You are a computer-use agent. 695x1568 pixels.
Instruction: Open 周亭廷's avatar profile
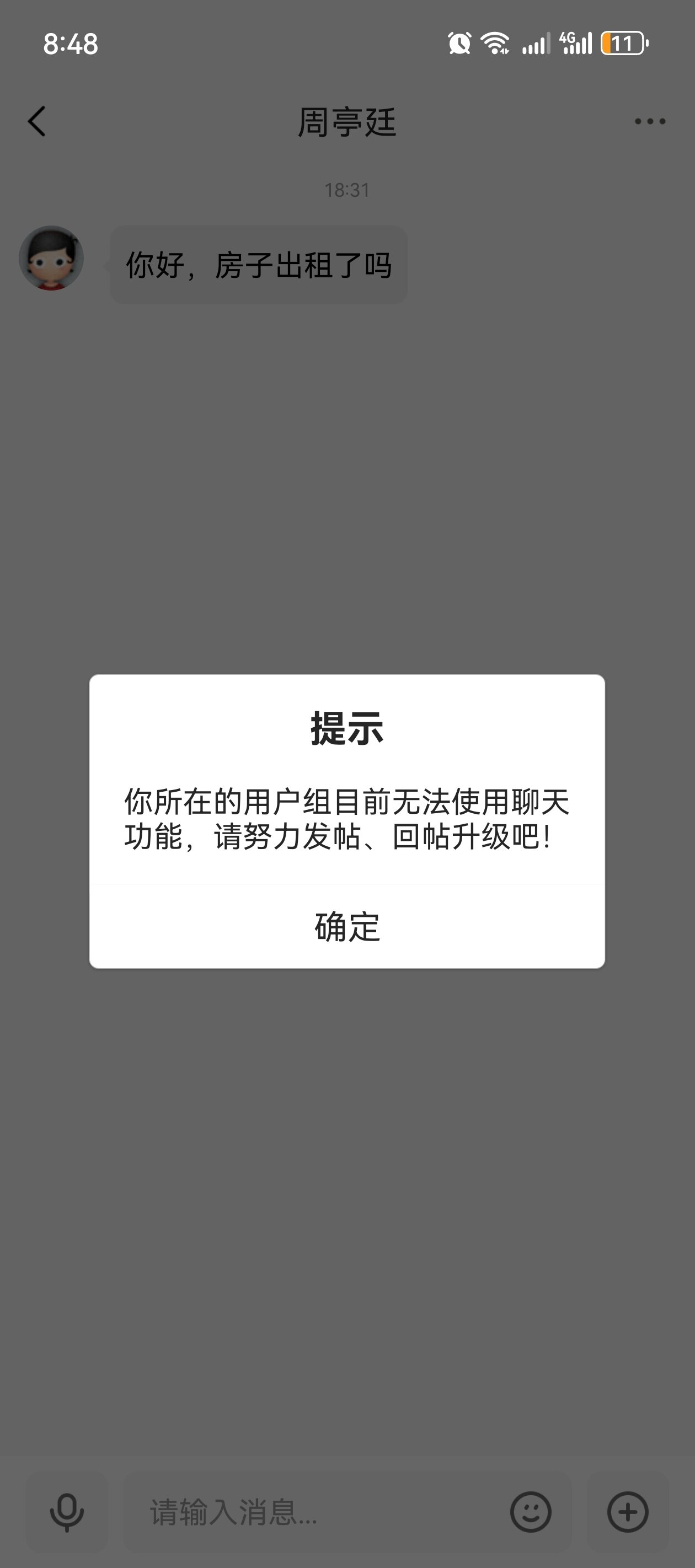51,258
